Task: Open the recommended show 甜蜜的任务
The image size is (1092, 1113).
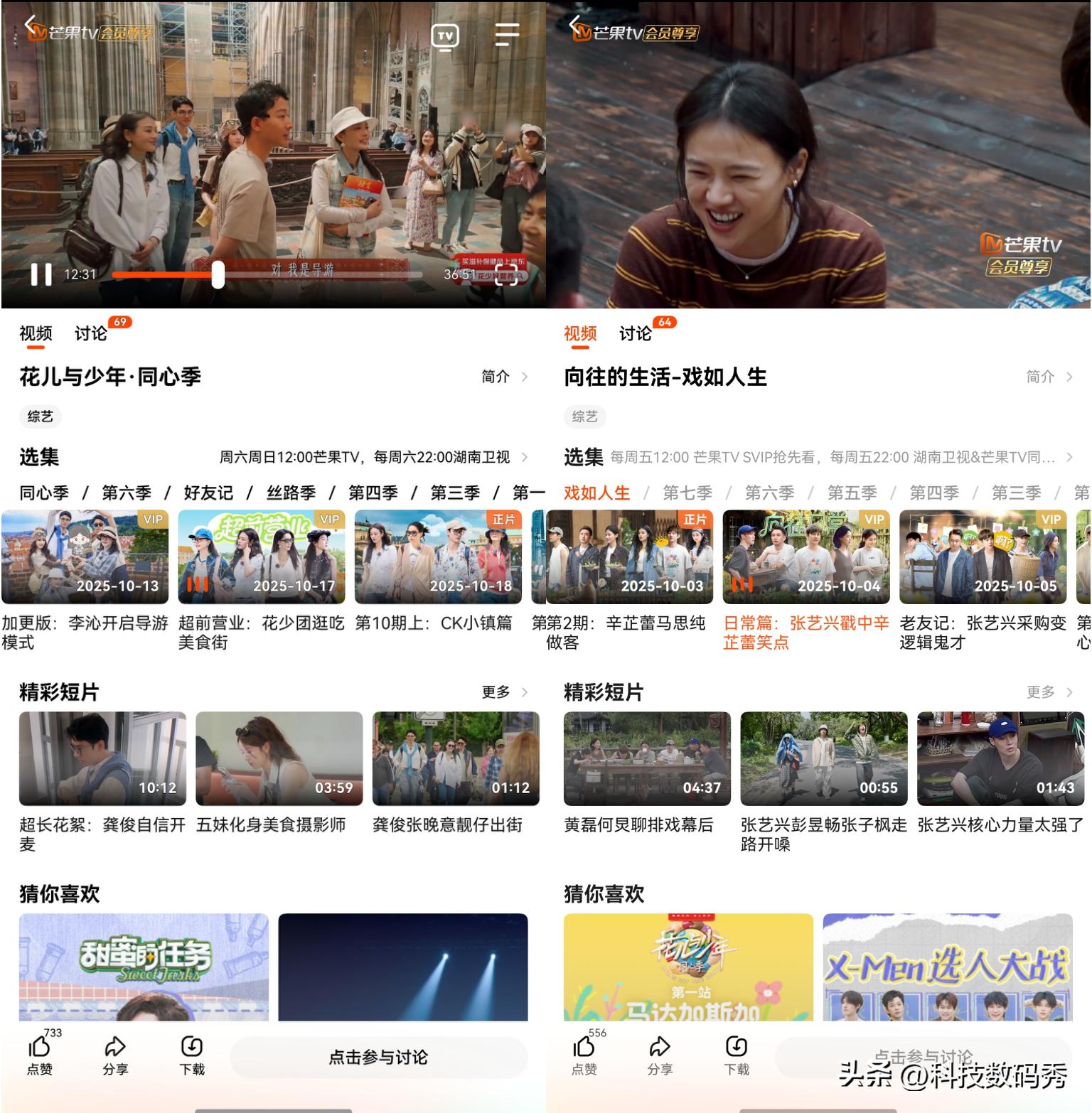Action: pyautogui.click(x=144, y=967)
